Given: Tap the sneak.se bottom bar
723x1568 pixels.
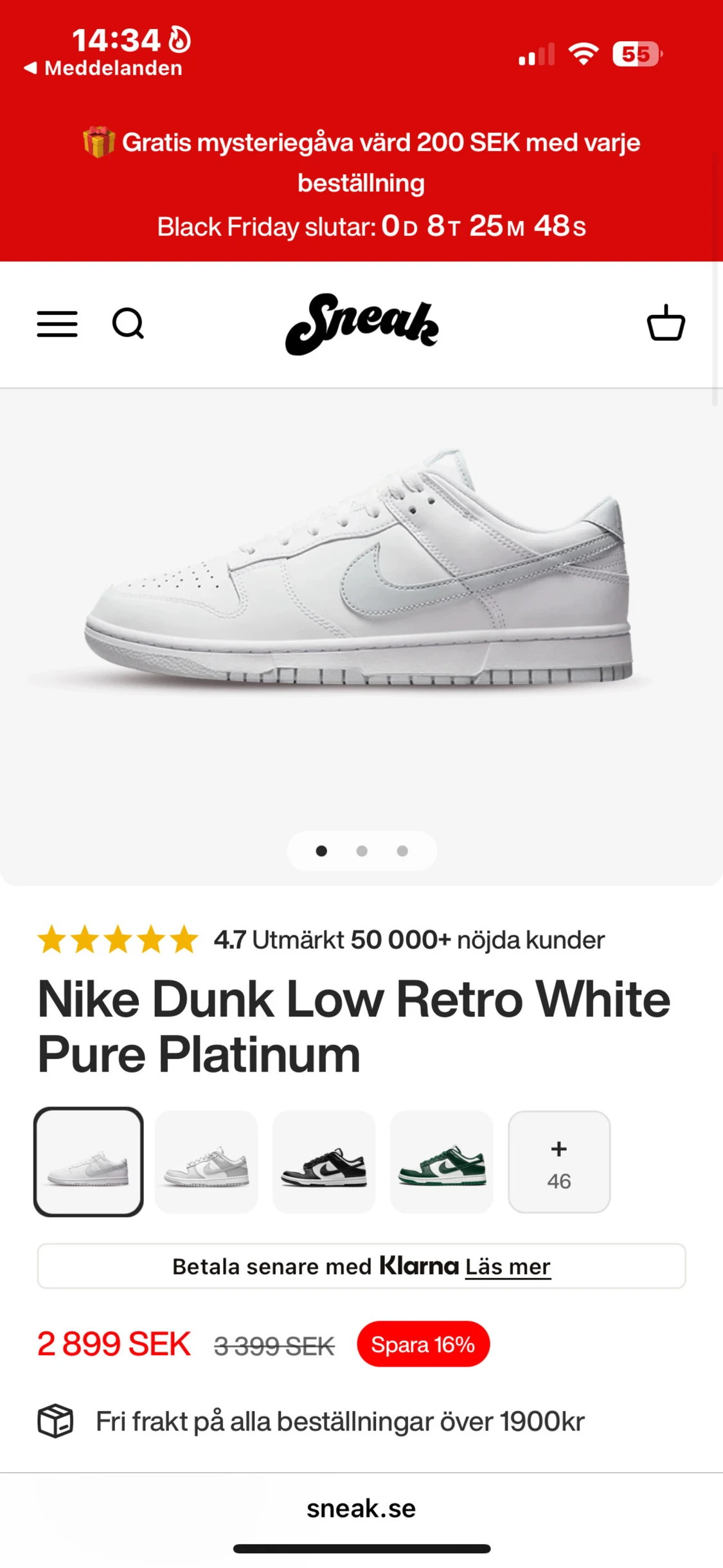Looking at the screenshot, I should 362,1508.
